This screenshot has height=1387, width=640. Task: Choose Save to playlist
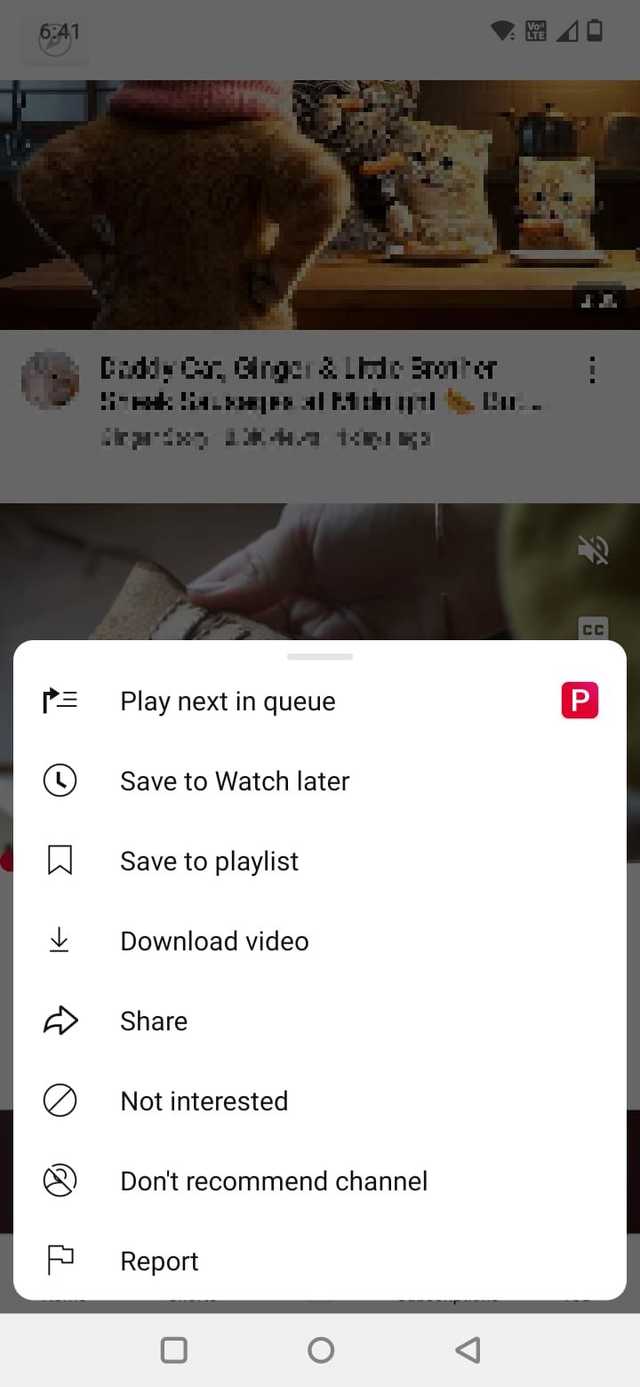point(210,861)
